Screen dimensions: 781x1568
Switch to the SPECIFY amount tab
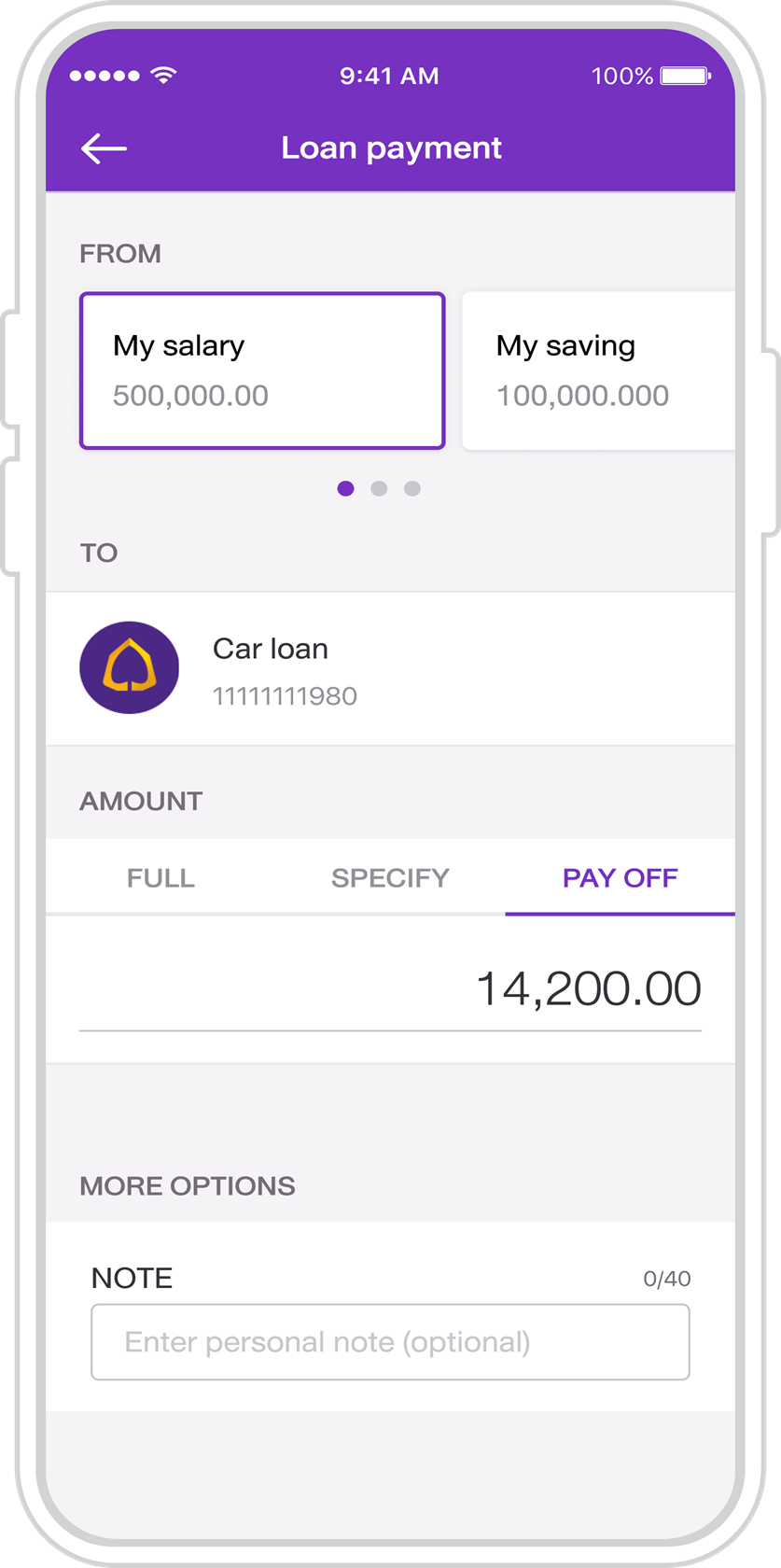(390, 877)
